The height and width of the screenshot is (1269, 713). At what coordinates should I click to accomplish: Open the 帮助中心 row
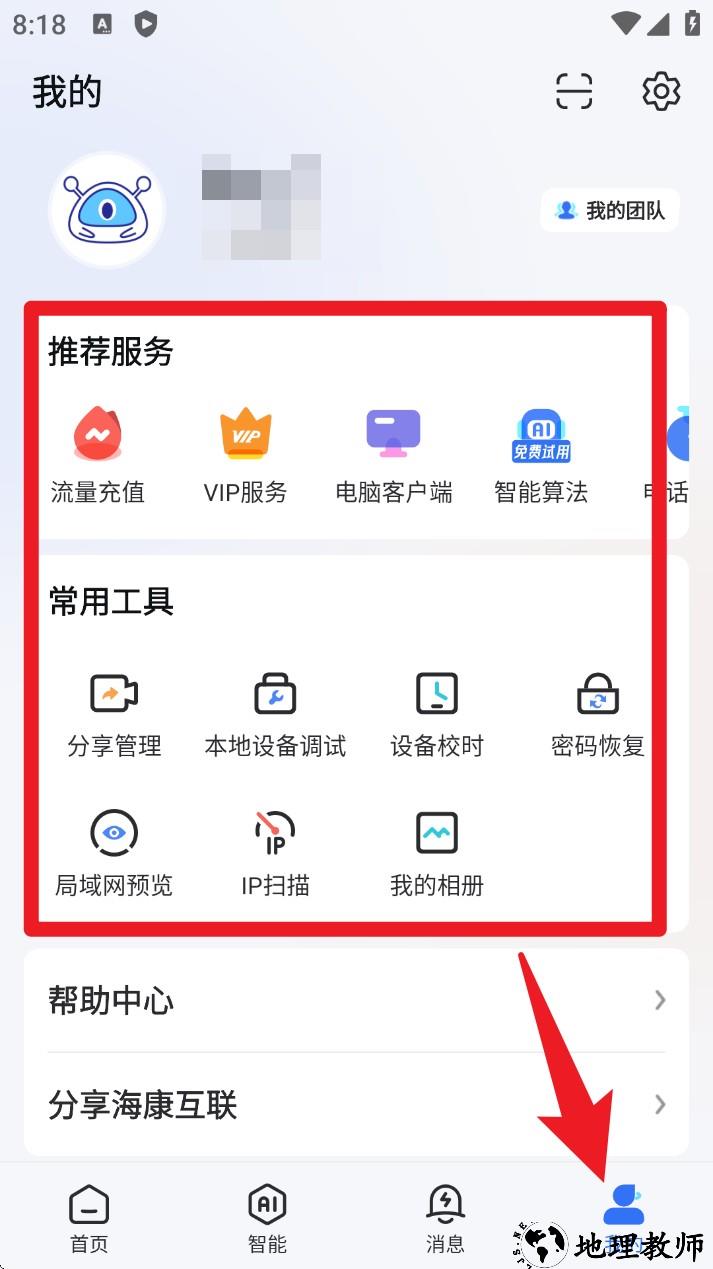(356, 1000)
